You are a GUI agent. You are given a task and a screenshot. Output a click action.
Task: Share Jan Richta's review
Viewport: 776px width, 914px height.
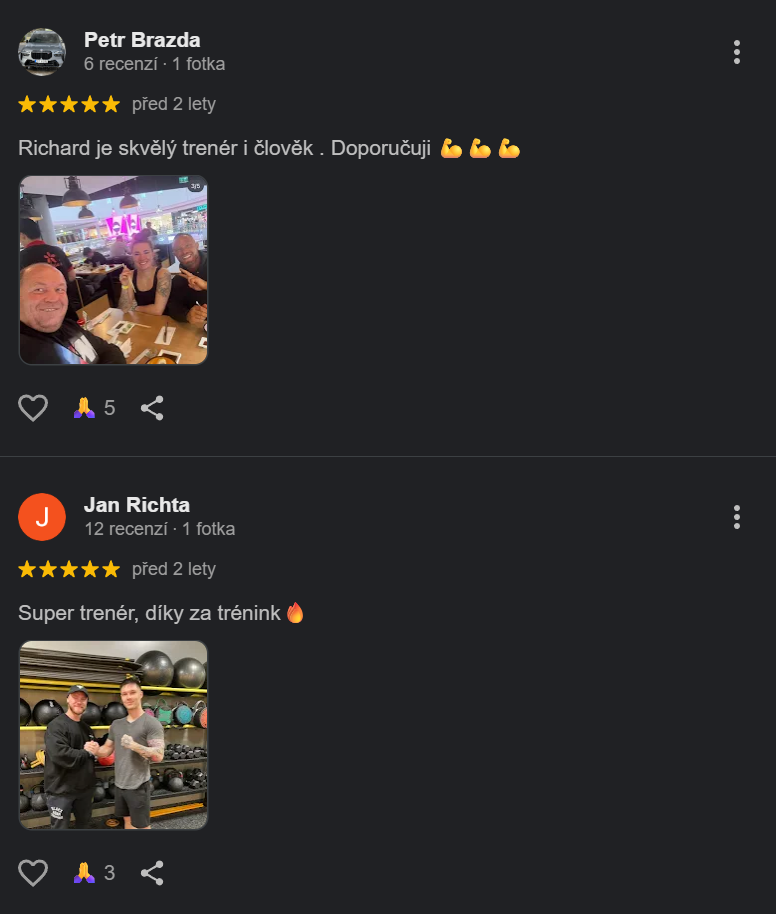click(152, 873)
